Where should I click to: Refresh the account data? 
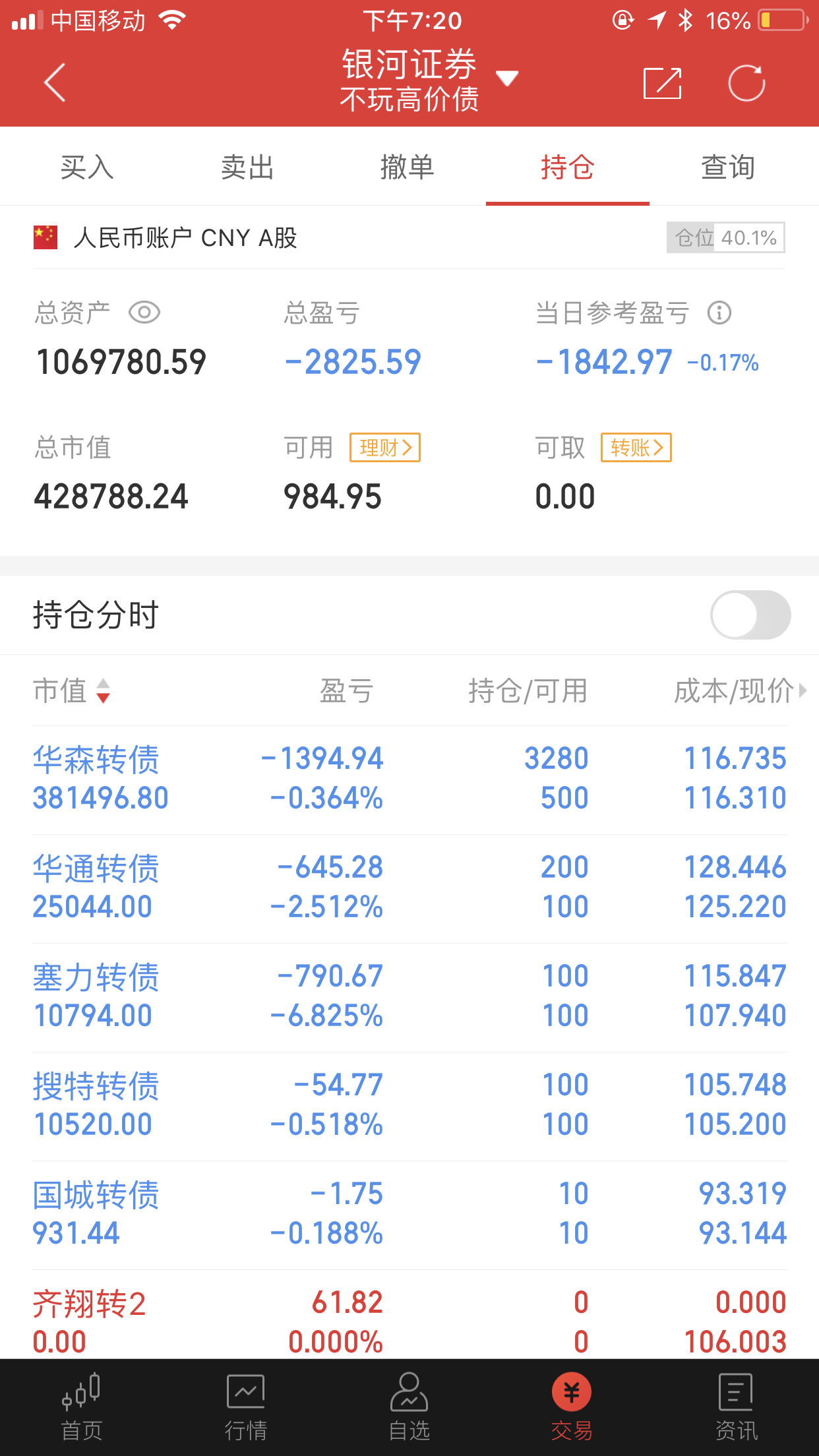point(746,83)
